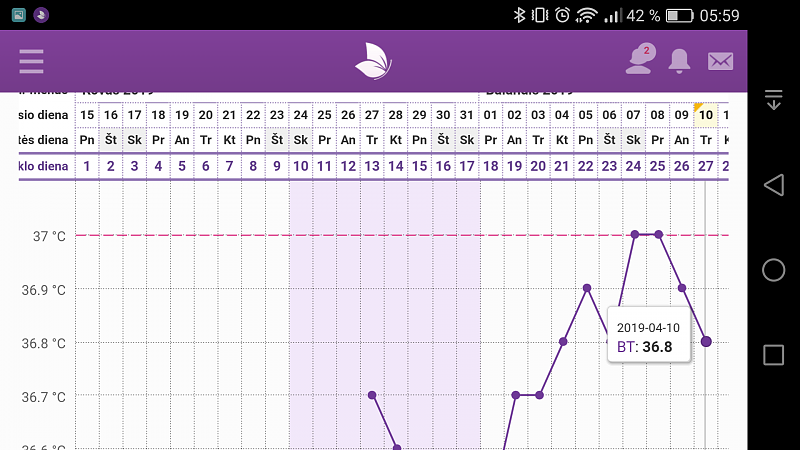Viewport: 800px width, 450px height.
Task: Open the notifications bell
Action: (x=679, y=61)
